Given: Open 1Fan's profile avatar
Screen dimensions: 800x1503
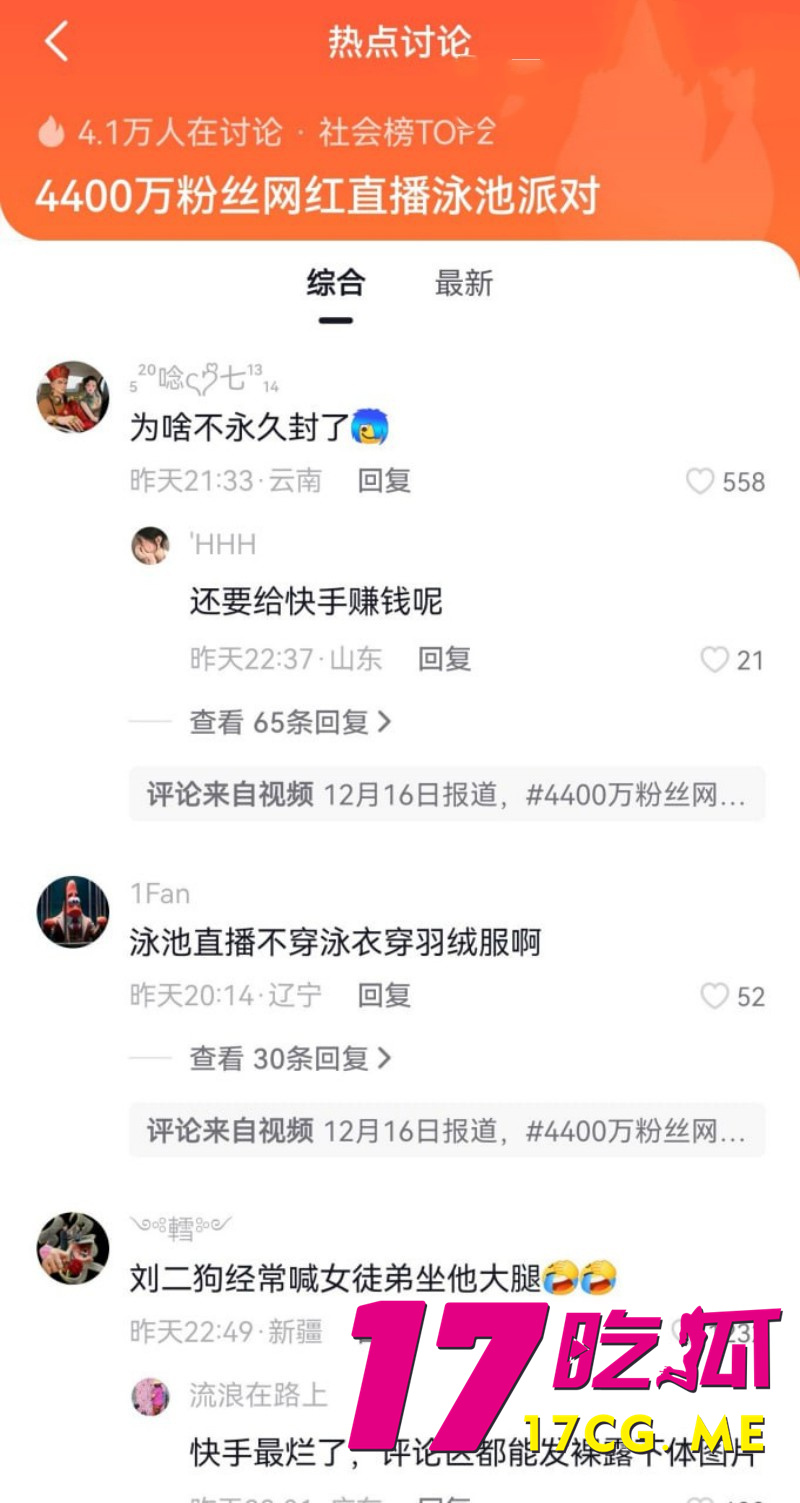Looking at the screenshot, I should [x=72, y=910].
